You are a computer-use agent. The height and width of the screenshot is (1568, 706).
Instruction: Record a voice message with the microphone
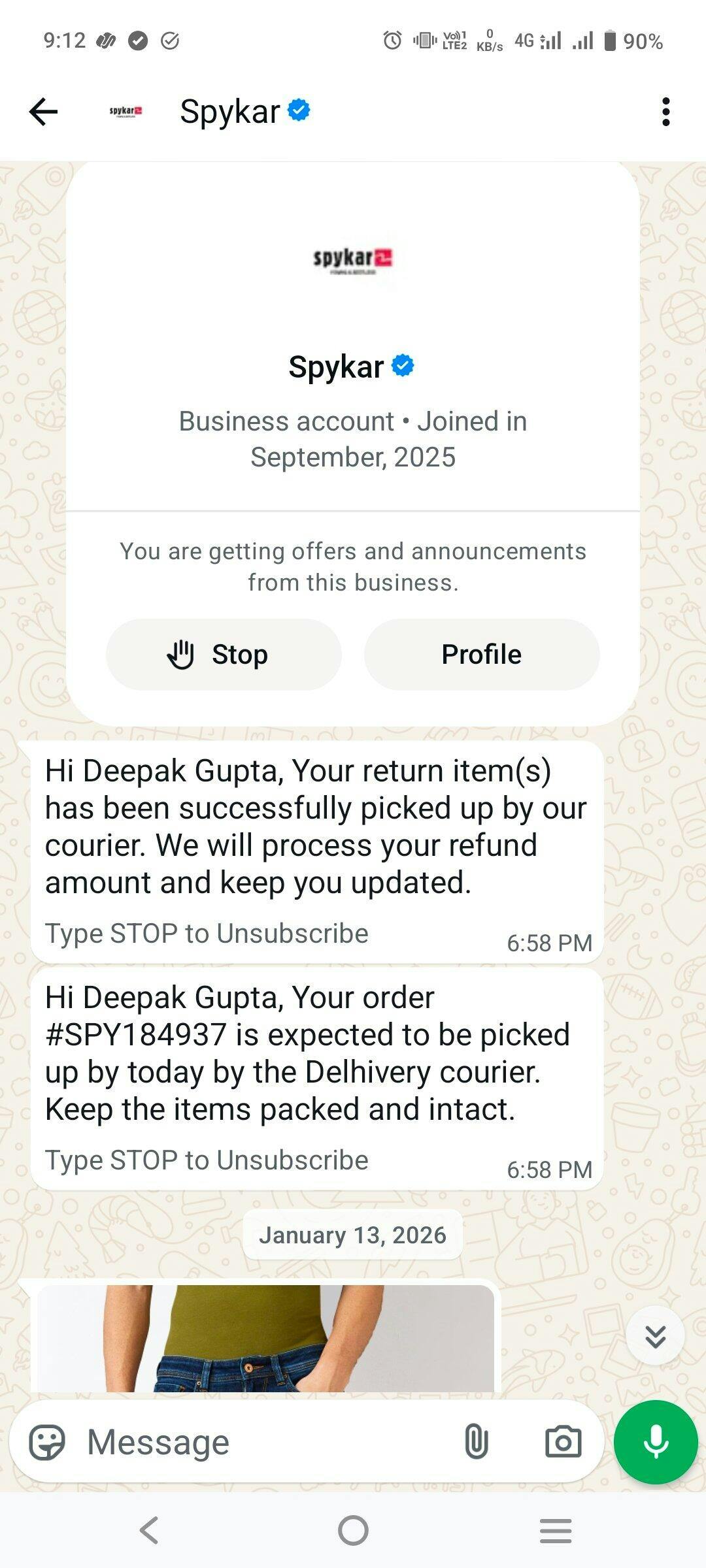coord(656,1443)
